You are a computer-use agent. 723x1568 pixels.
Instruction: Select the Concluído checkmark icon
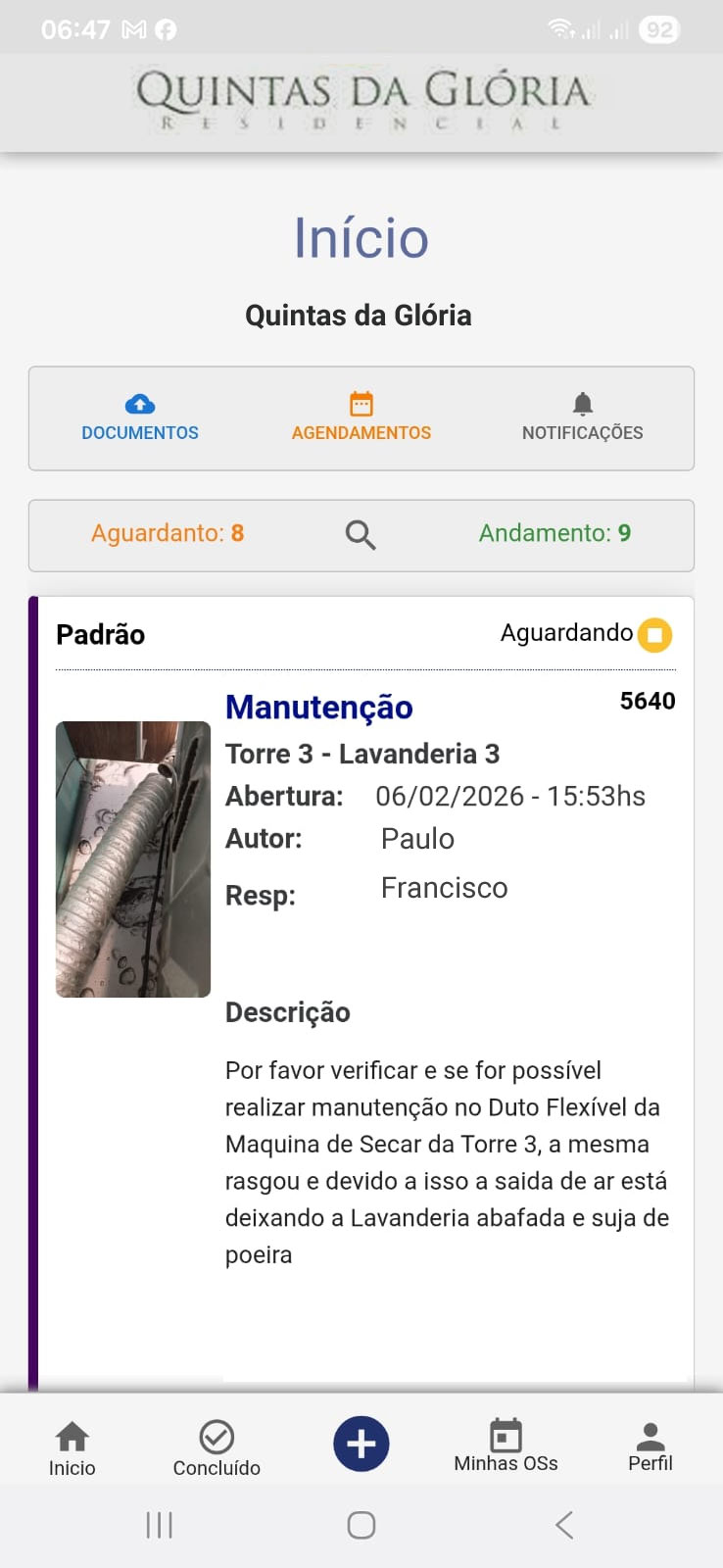point(216,1434)
